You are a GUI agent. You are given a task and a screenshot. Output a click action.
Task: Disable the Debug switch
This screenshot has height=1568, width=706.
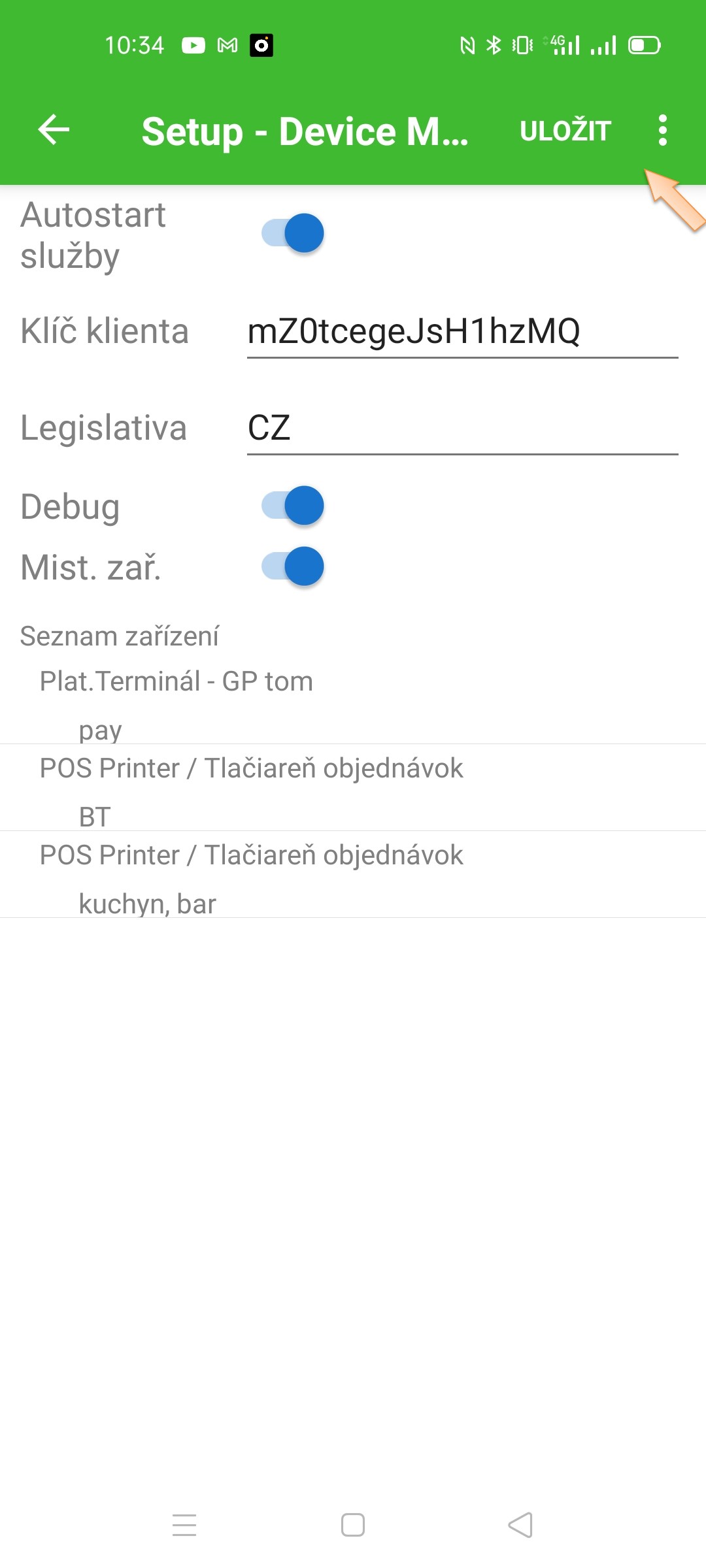(x=293, y=506)
